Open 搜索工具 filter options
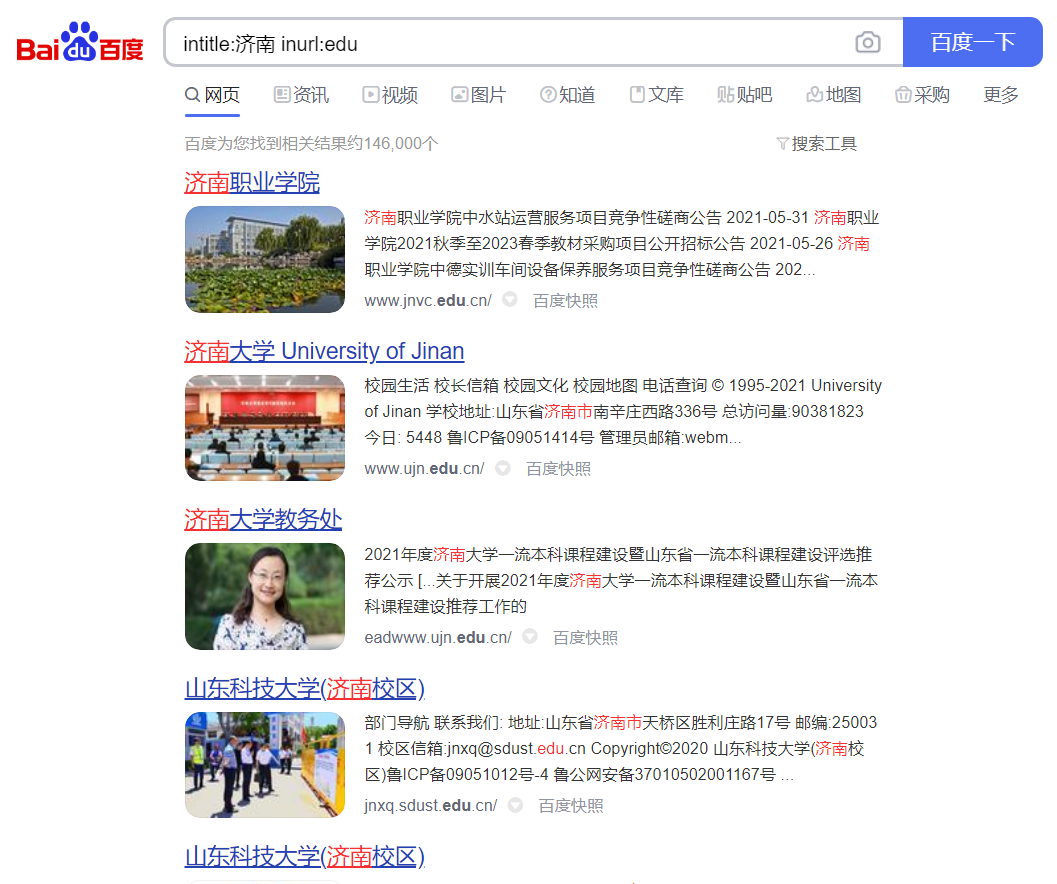 click(x=816, y=144)
